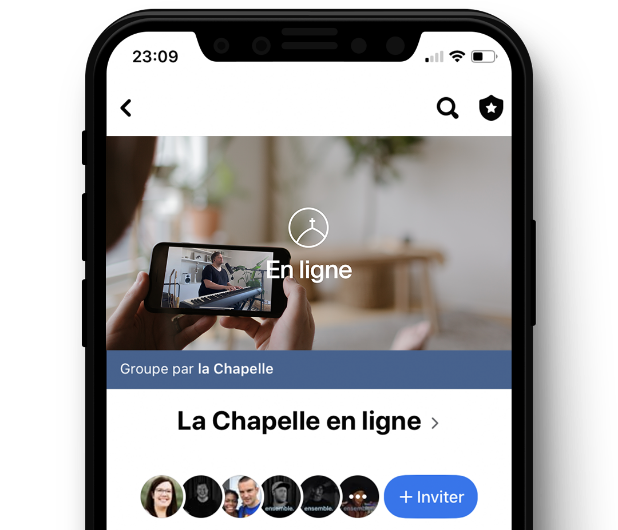Image resolution: width=618 pixels, height=530 pixels.
Task: Open the admin shield badge
Action: click(491, 108)
